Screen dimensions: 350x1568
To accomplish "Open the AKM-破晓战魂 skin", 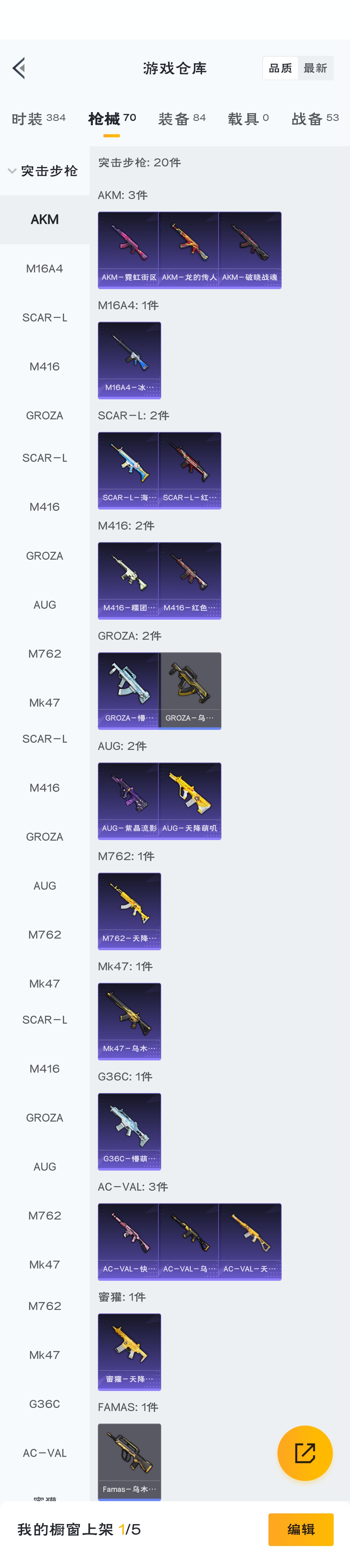I will point(250,250).
